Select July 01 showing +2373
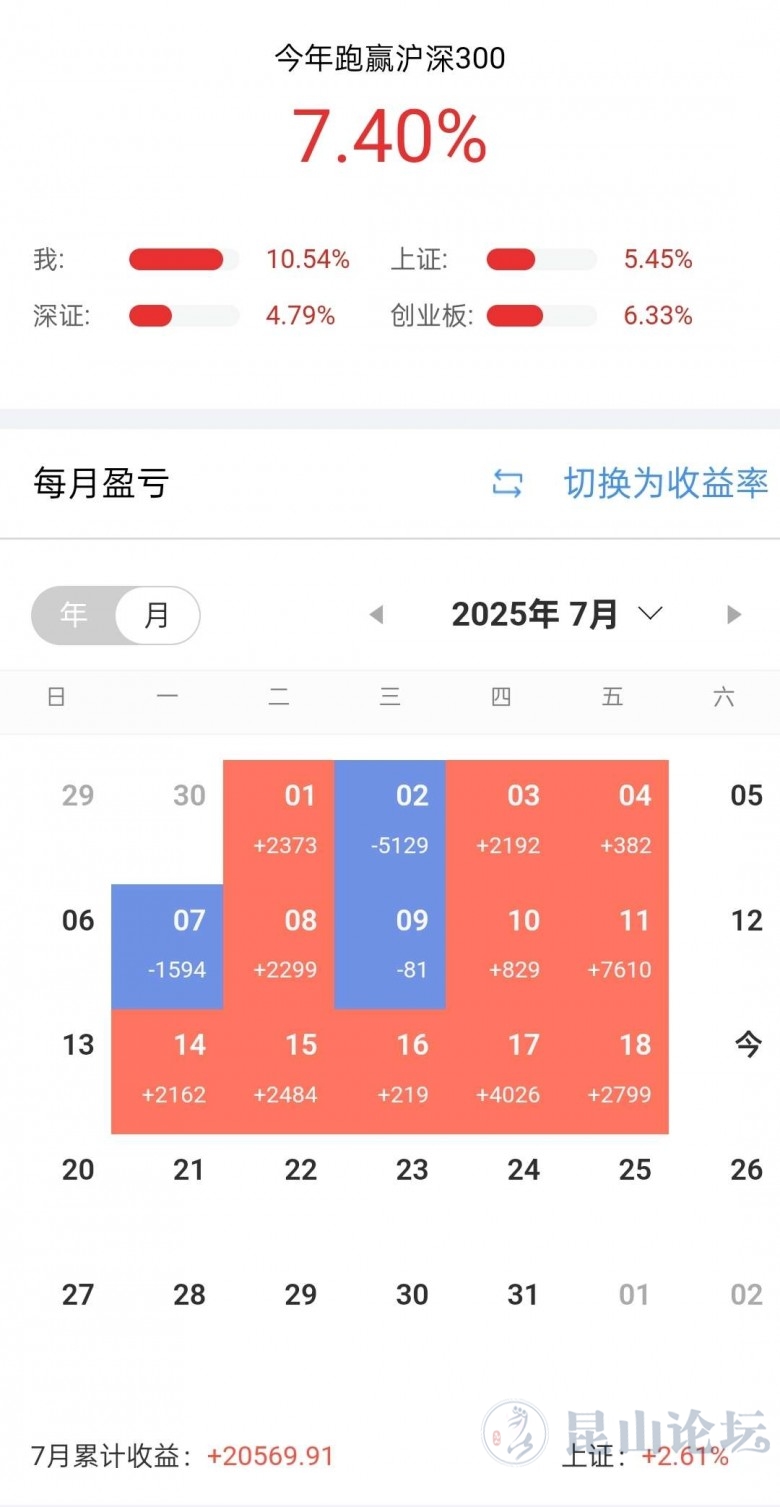 (279, 820)
